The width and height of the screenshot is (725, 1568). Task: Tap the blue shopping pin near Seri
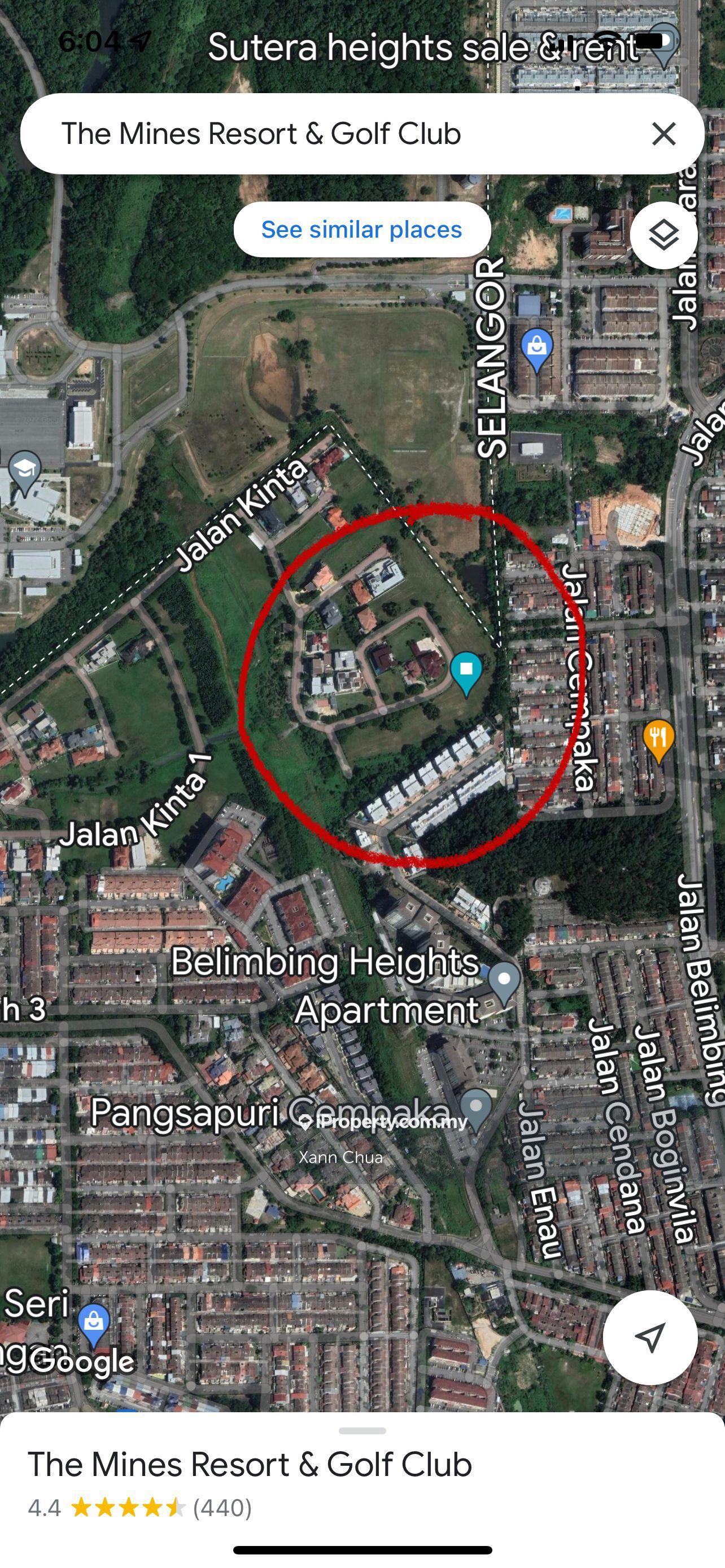pyautogui.click(x=94, y=1322)
